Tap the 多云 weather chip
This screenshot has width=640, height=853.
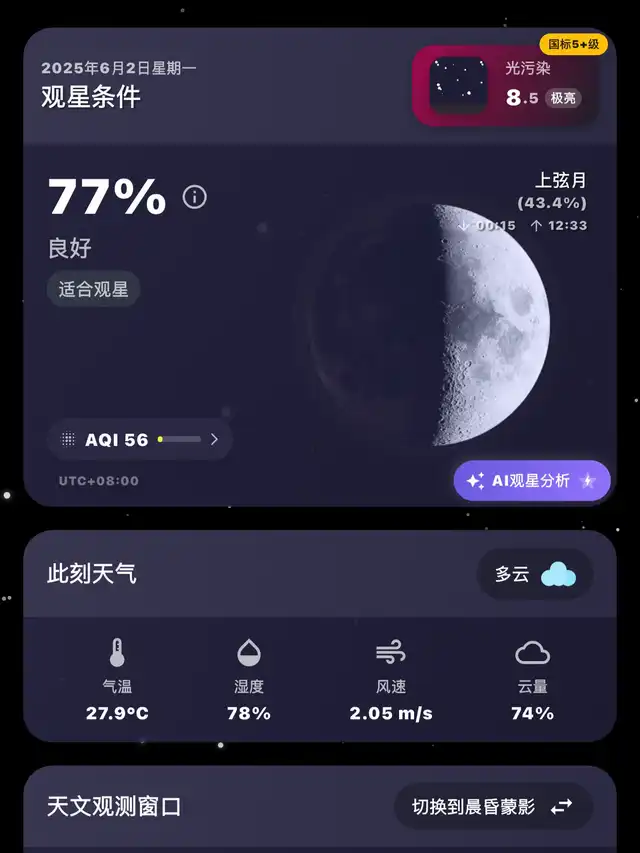pyautogui.click(x=535, y=574)
